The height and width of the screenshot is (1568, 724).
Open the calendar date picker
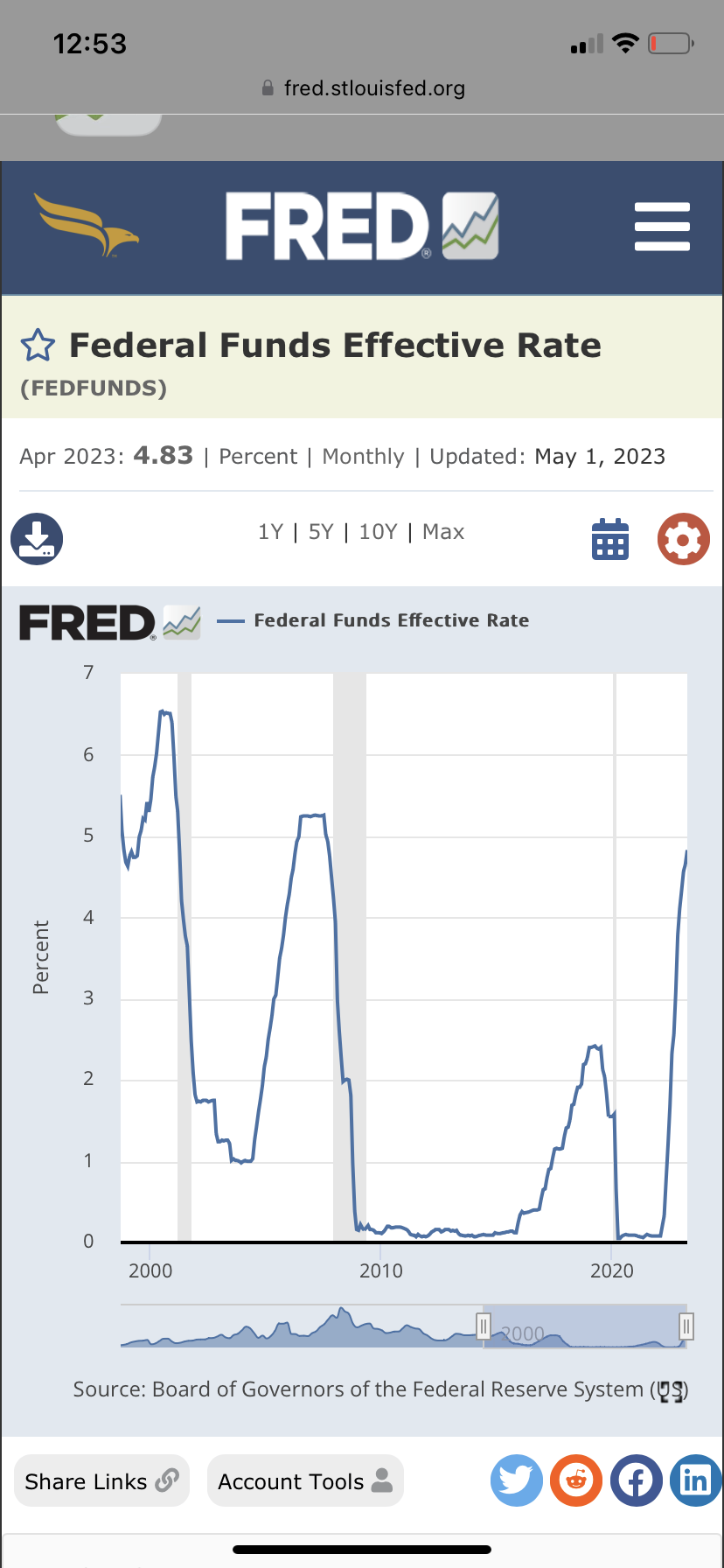610,539
